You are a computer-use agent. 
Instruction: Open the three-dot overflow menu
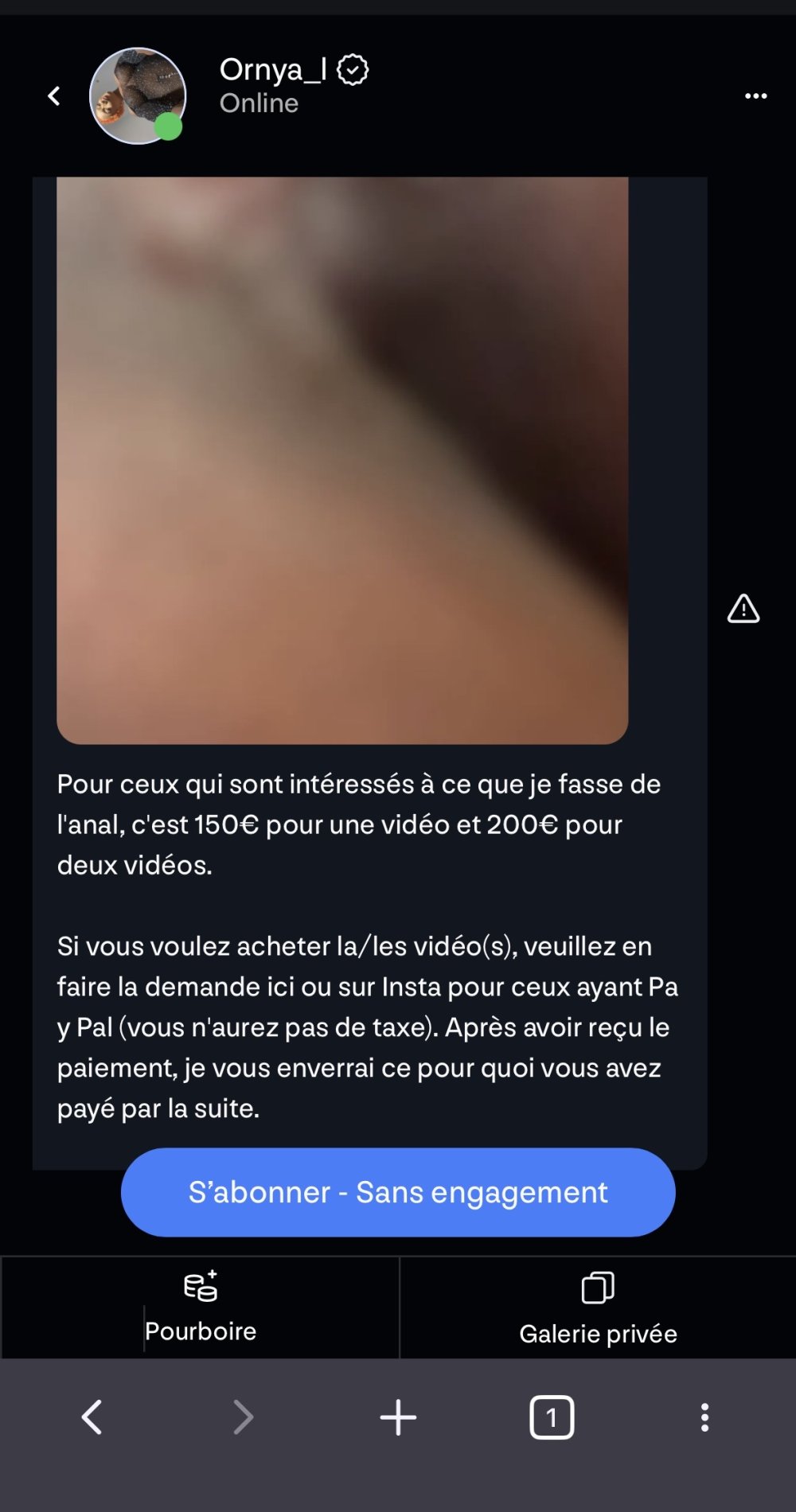pos(755,96)
